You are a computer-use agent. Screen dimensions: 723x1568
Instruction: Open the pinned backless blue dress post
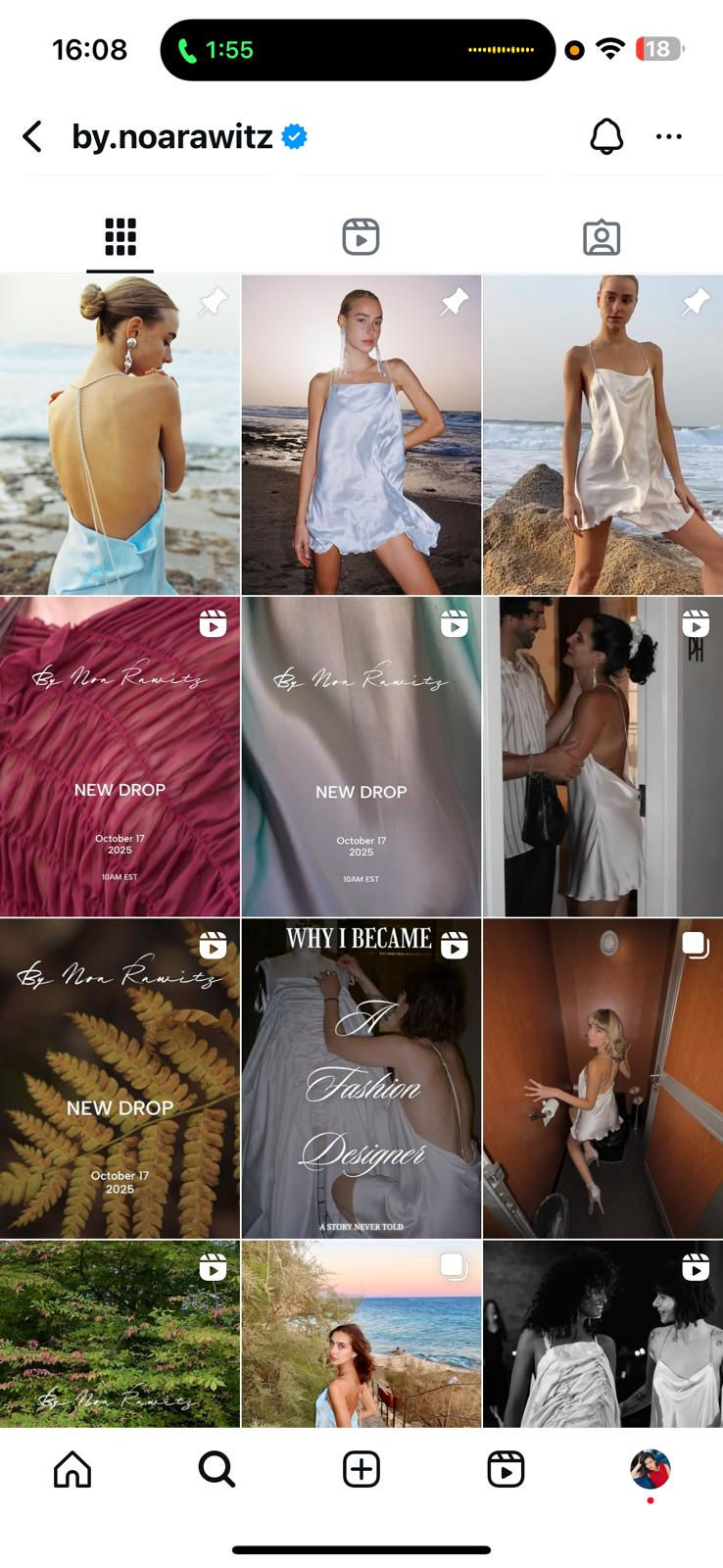(120, 435)
